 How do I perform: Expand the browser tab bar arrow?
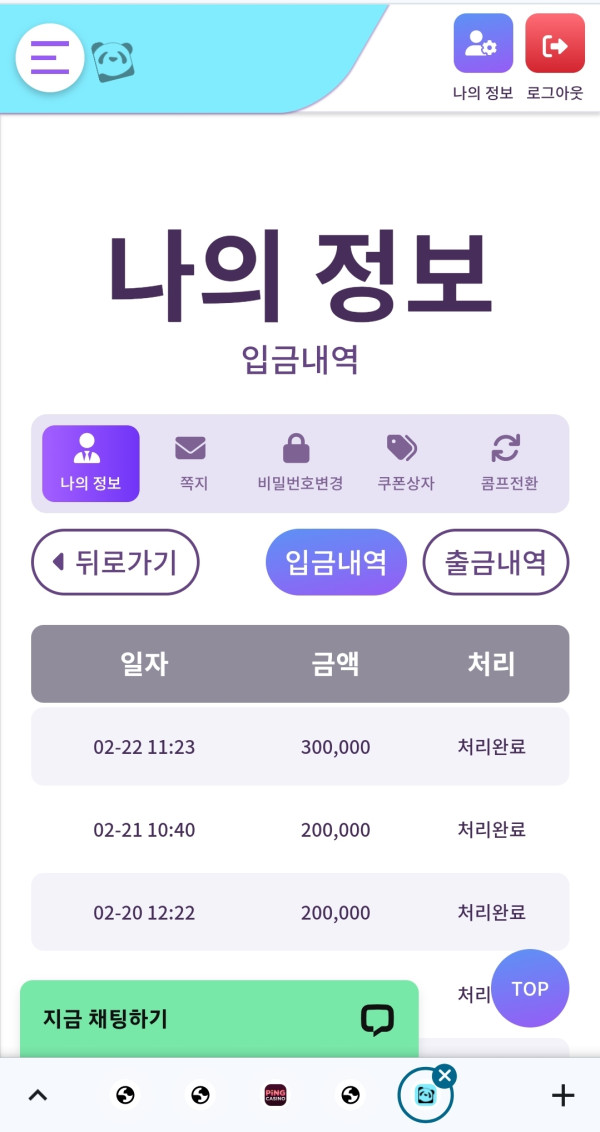click(x=37, y=1095)
